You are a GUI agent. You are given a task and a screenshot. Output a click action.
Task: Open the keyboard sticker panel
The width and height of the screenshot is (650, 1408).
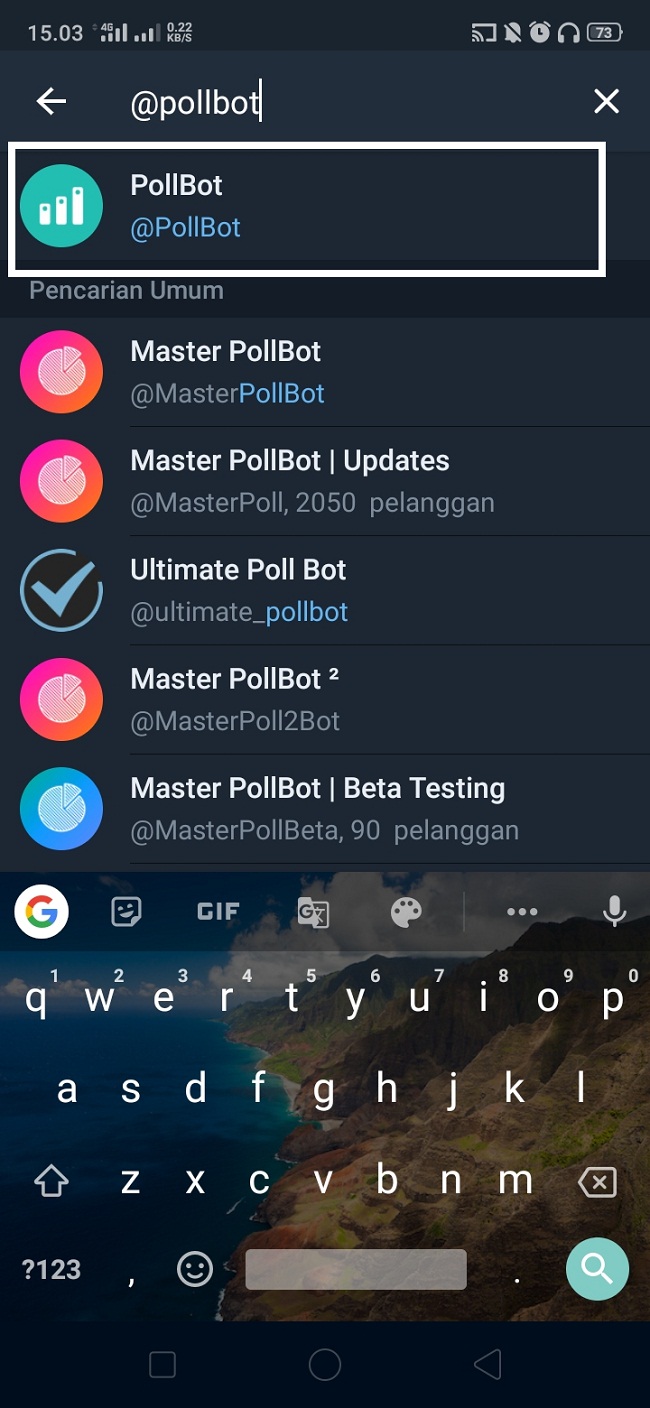pos(126,911)
